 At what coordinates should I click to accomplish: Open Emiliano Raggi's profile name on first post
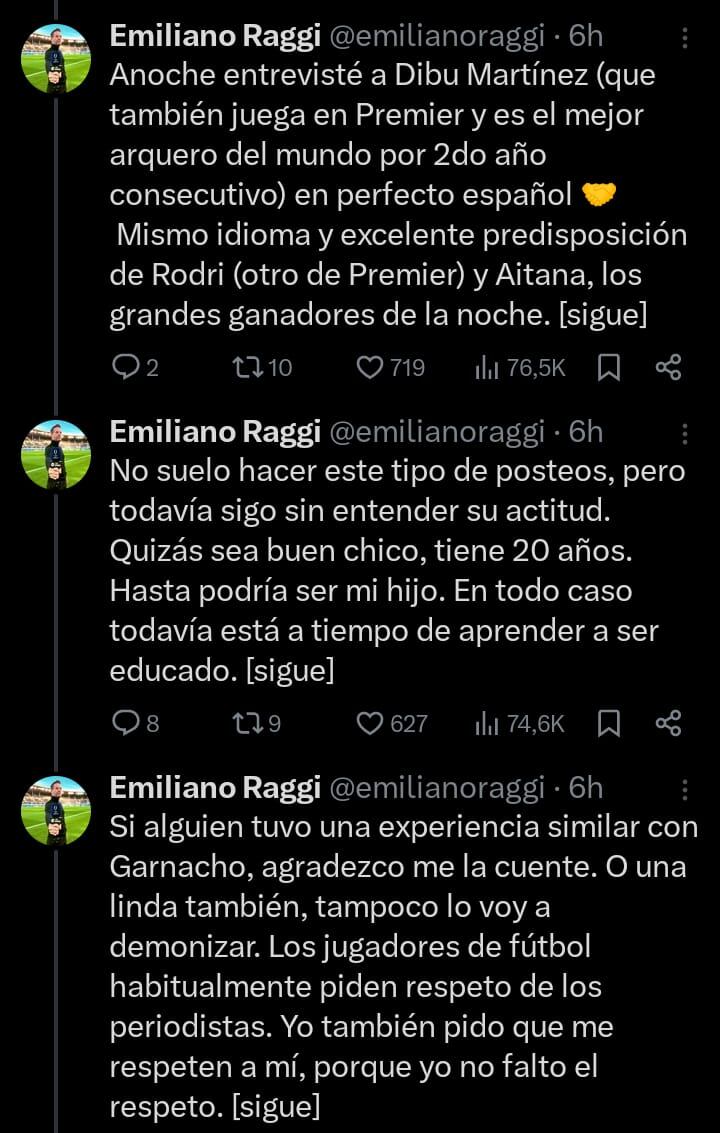pyautogui.click(x=213, y=38)
